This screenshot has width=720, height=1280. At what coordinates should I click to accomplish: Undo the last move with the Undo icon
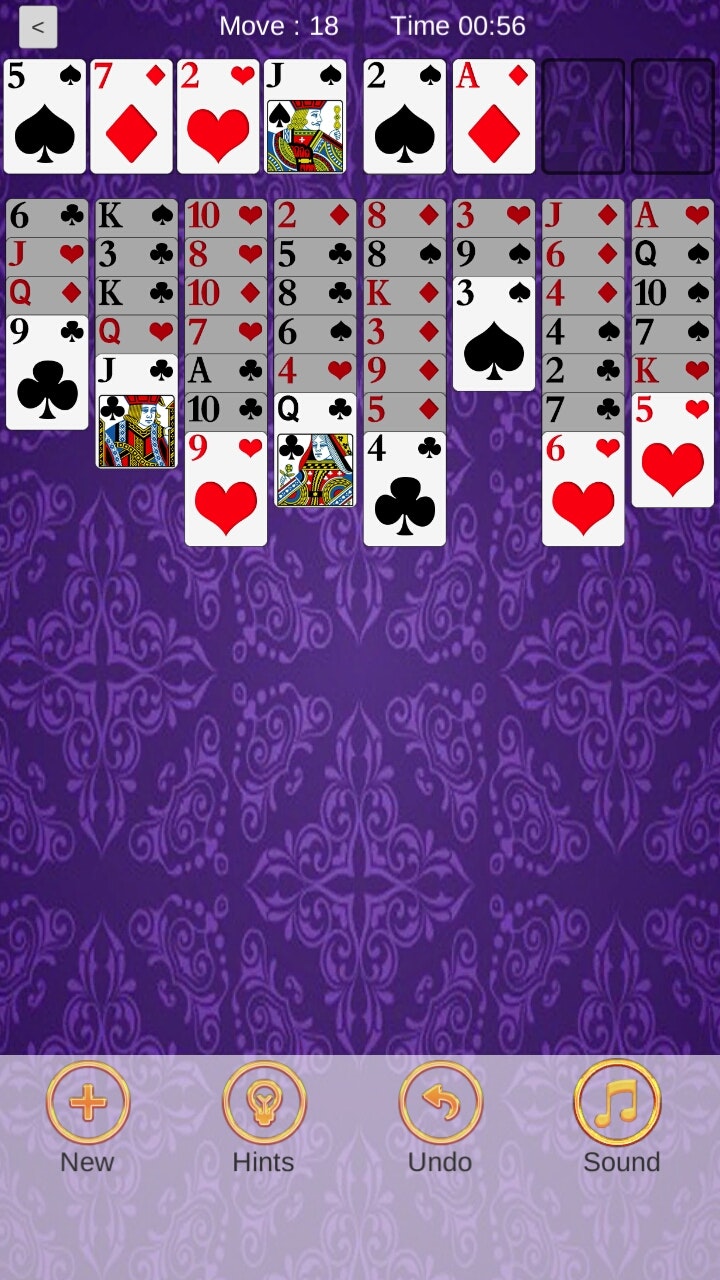pos(439,1100)
